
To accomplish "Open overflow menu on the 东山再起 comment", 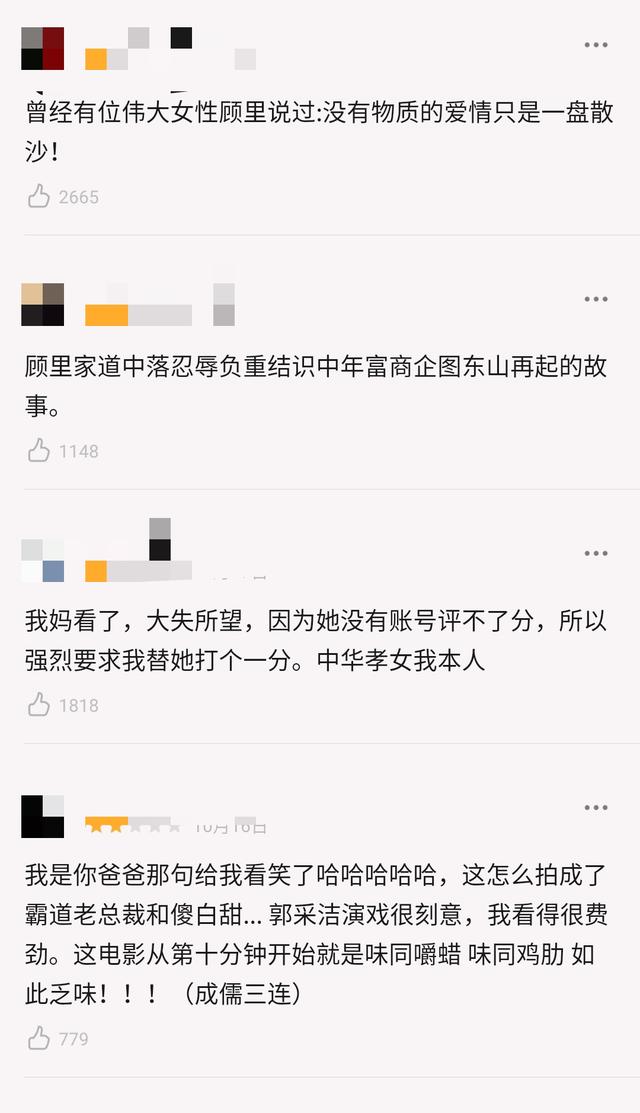I will point(596,299).
